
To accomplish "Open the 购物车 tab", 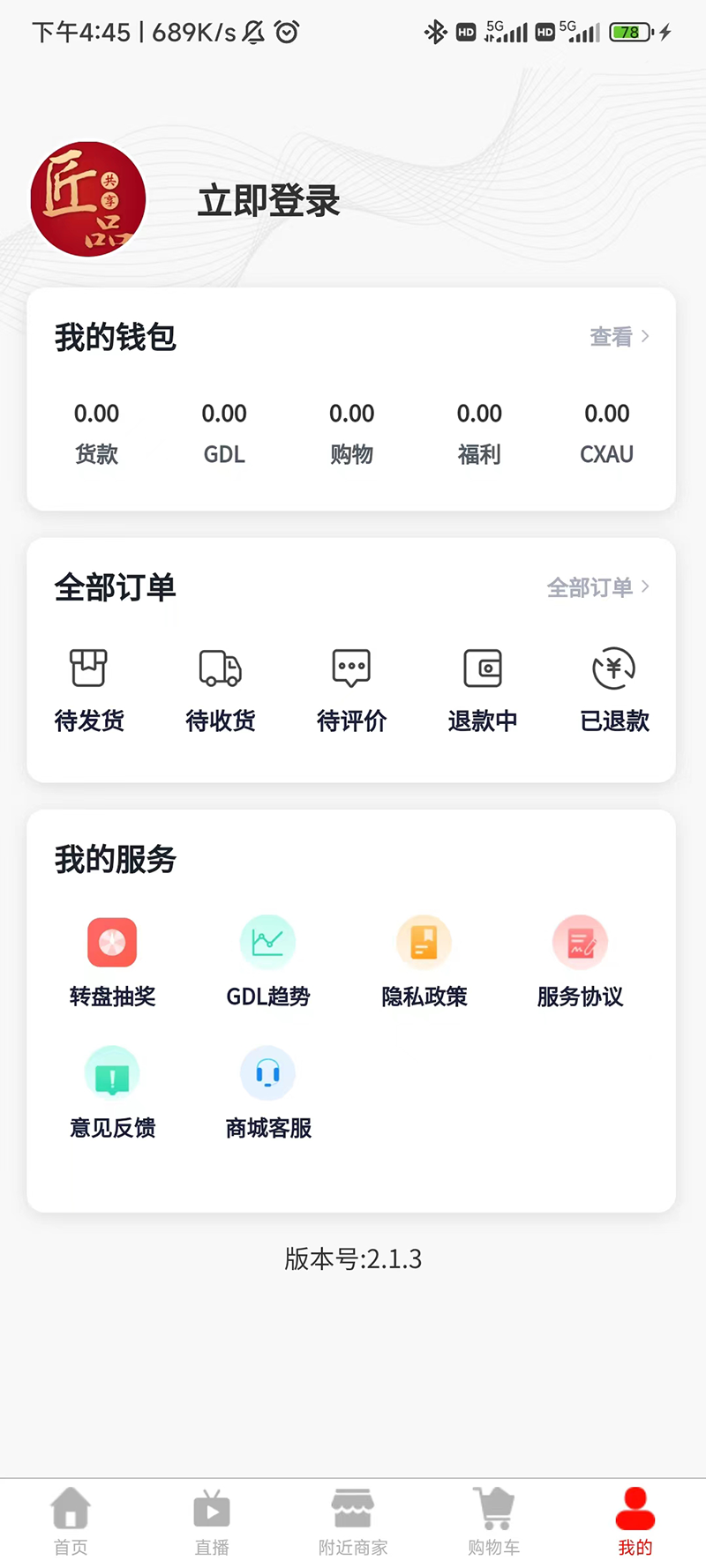I will 494,1522.
